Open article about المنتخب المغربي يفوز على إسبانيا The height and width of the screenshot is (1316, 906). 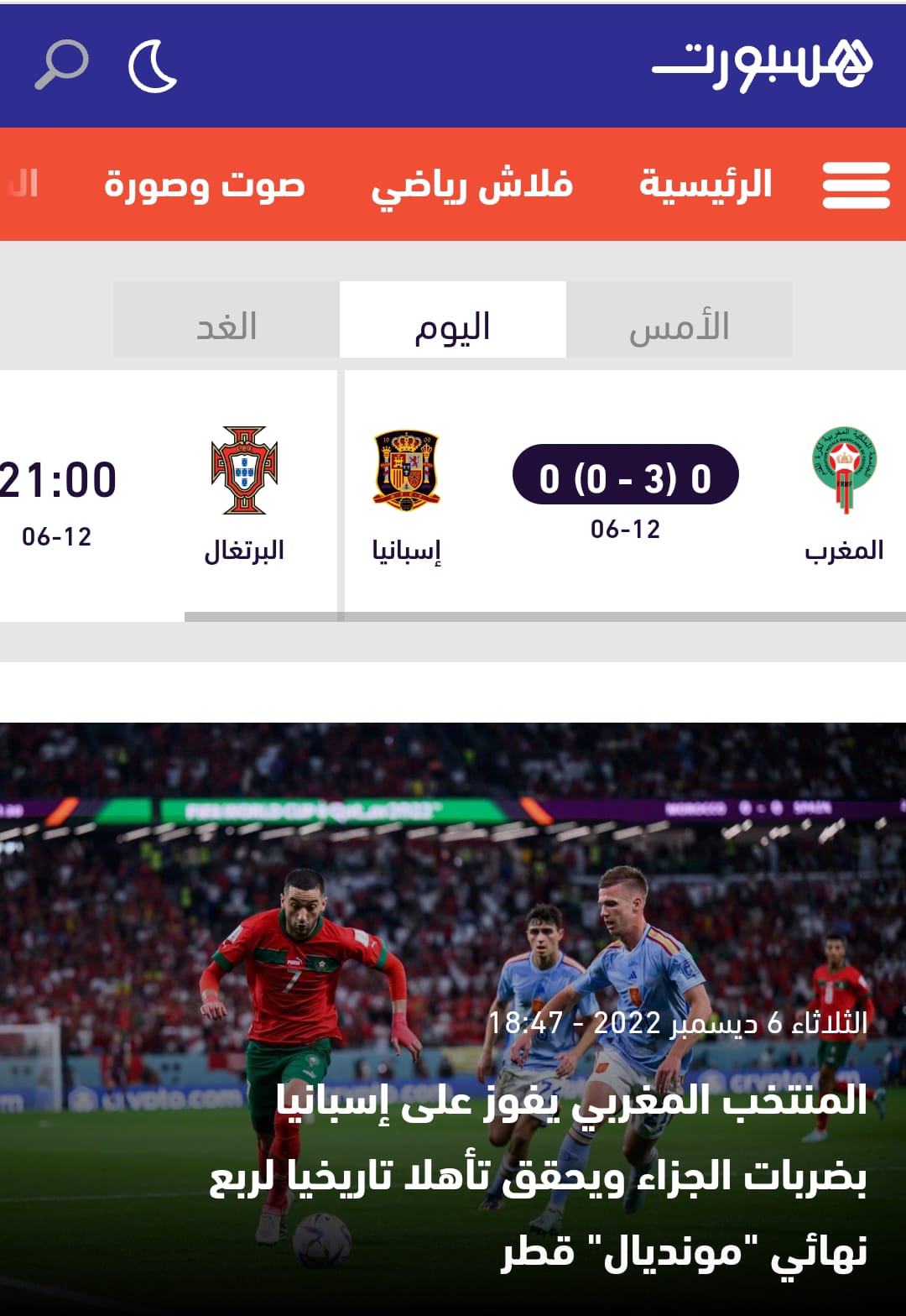tap(570, 1175)
